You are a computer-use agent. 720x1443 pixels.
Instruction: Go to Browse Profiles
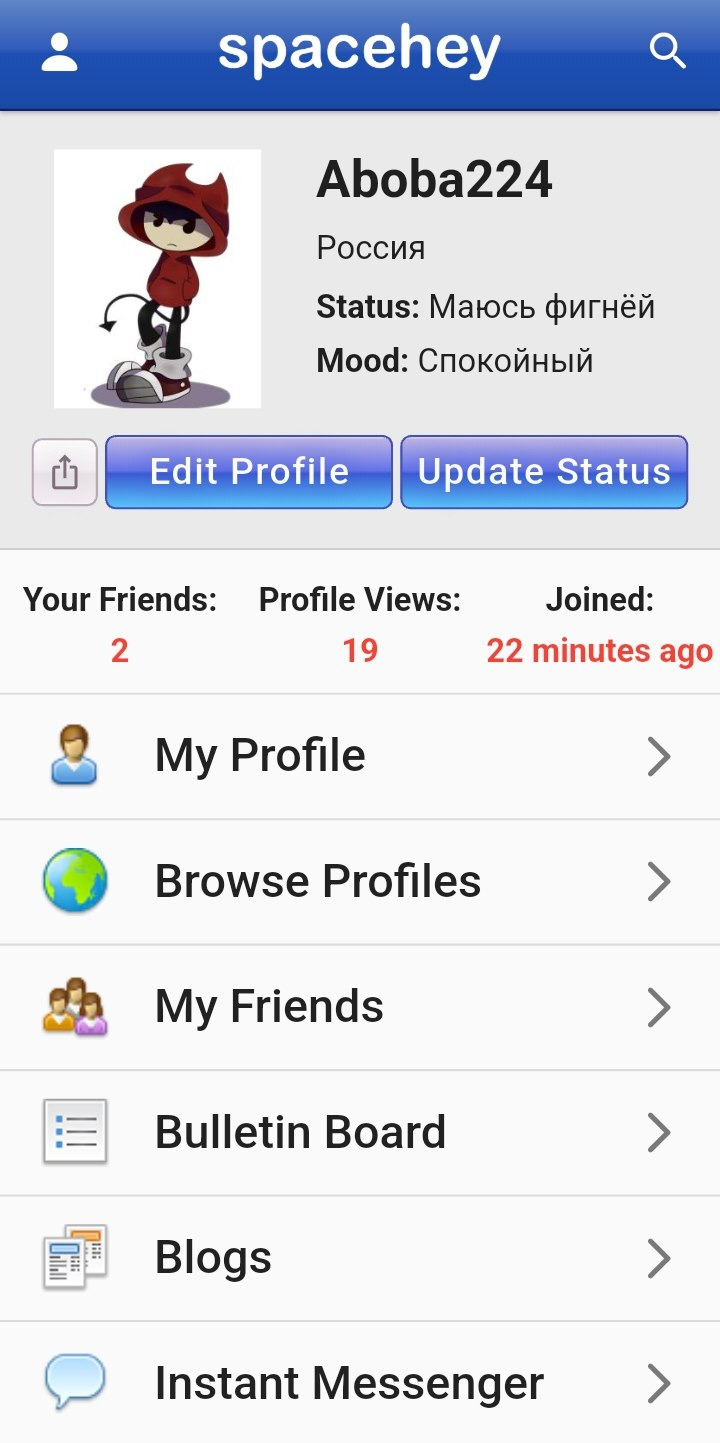coord(360,882)
